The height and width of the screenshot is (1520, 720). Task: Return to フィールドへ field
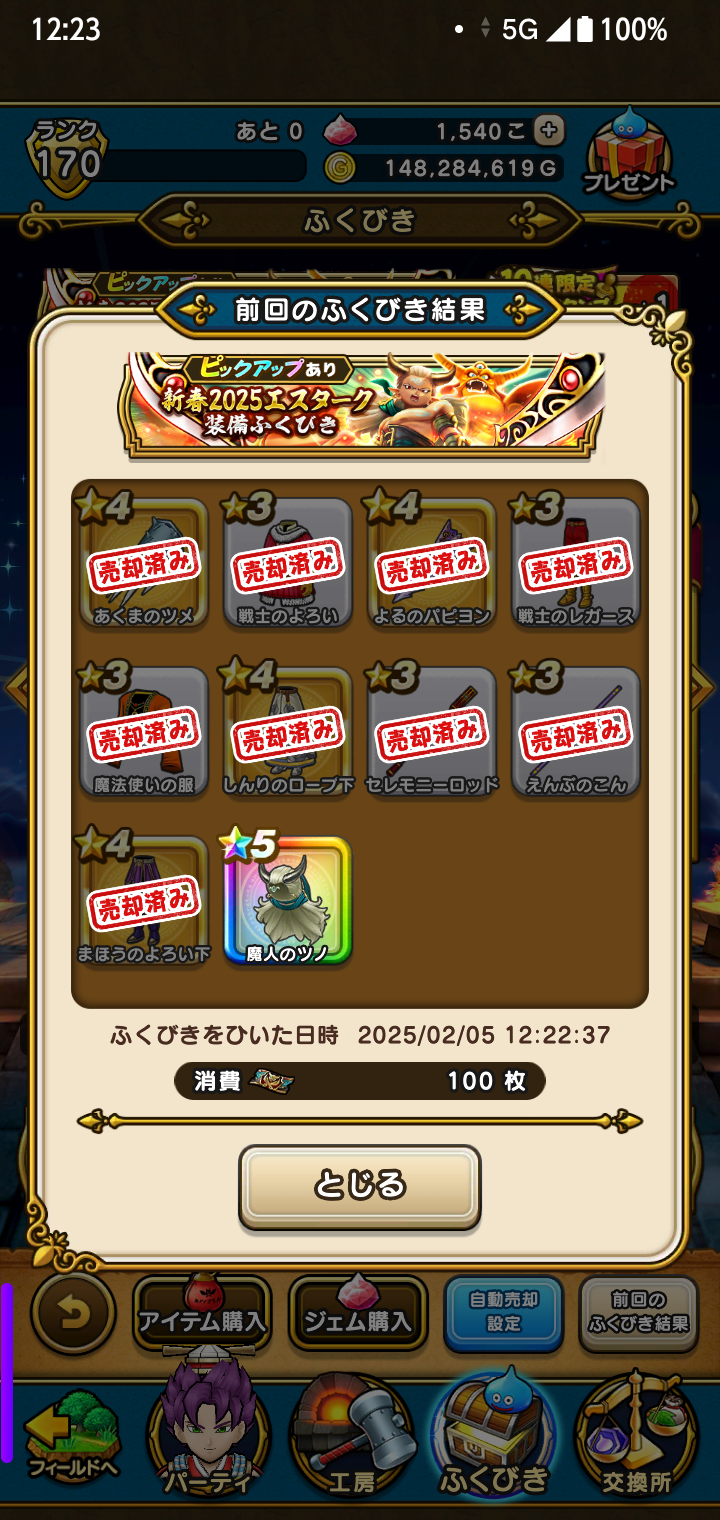coord(62,1440)
